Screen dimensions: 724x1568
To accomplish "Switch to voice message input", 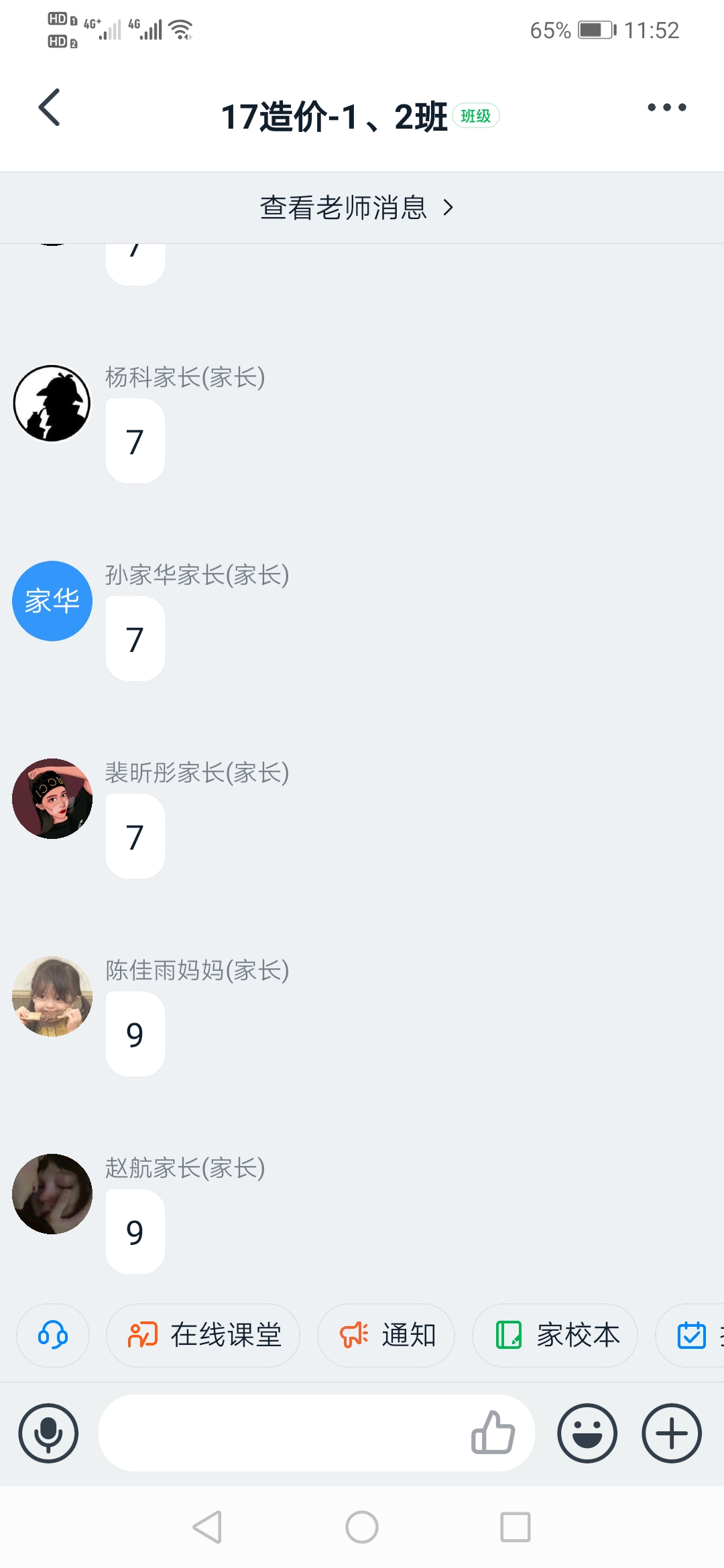I will pos(48,1433).
